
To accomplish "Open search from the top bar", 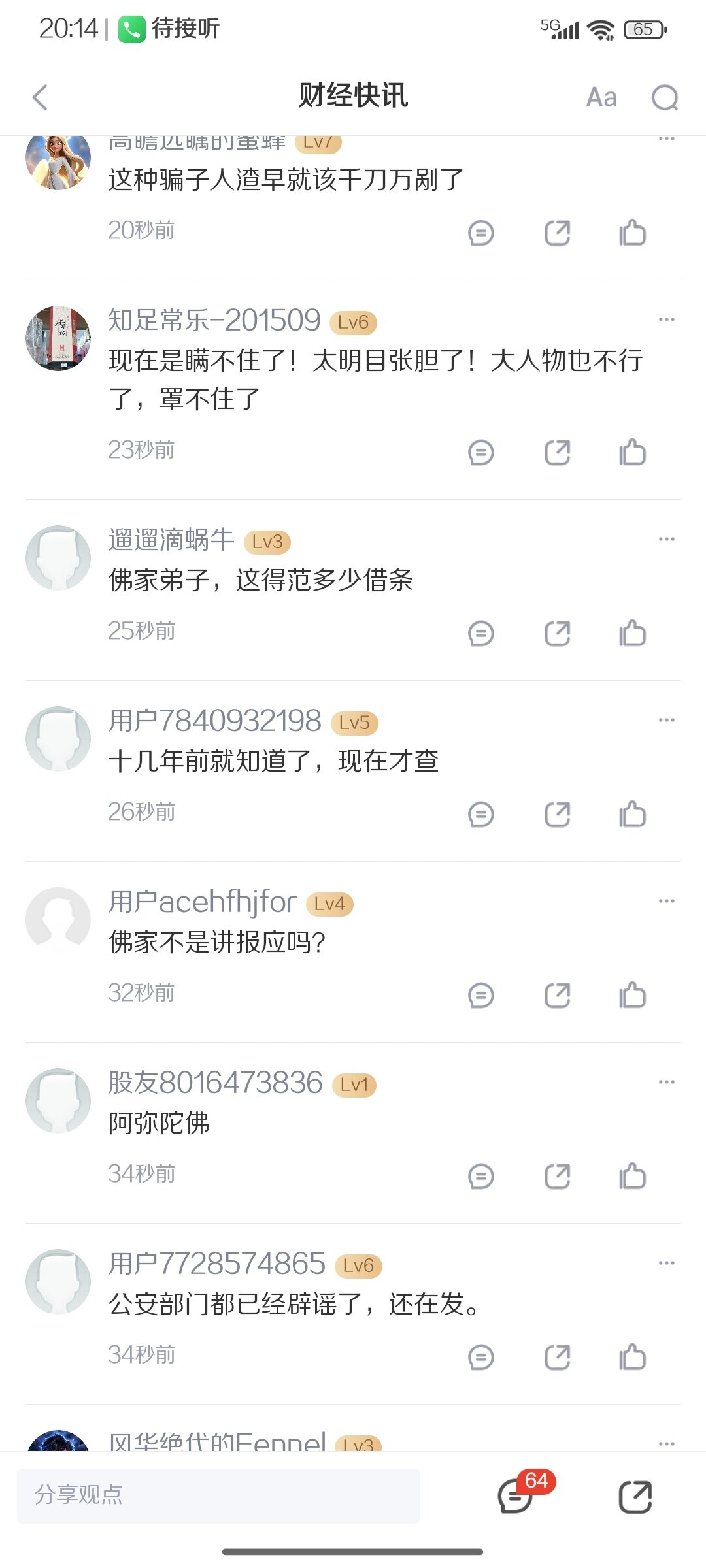I will pos(665,98).
